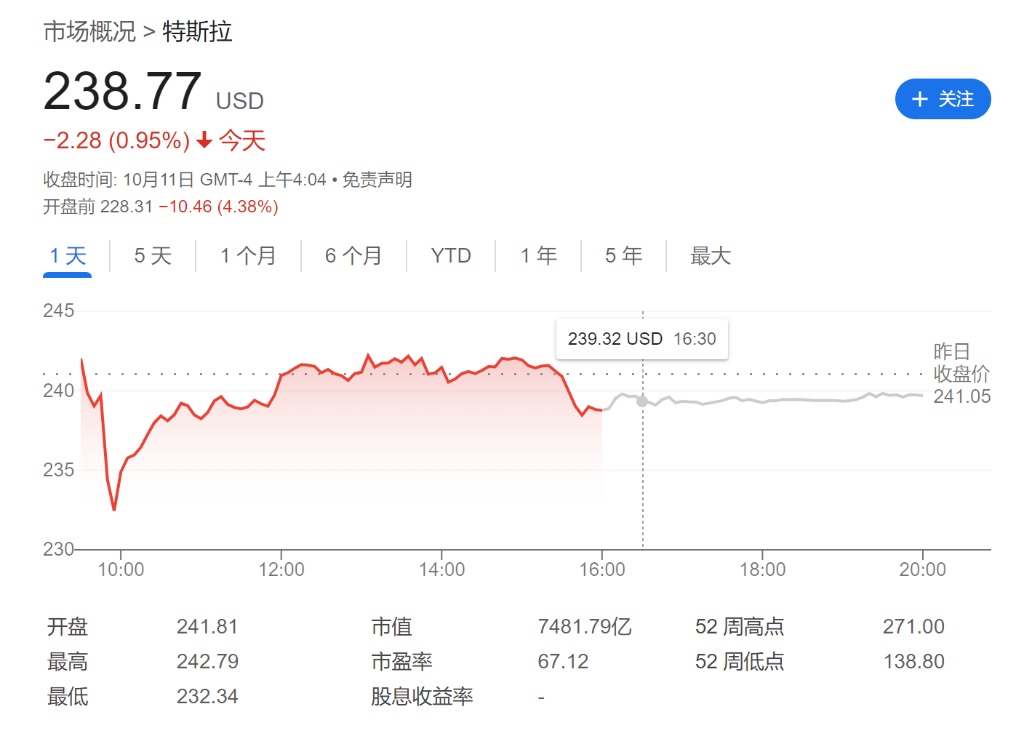
Task: Switch to the 5 年 chart range
Action: pos(623,256)
